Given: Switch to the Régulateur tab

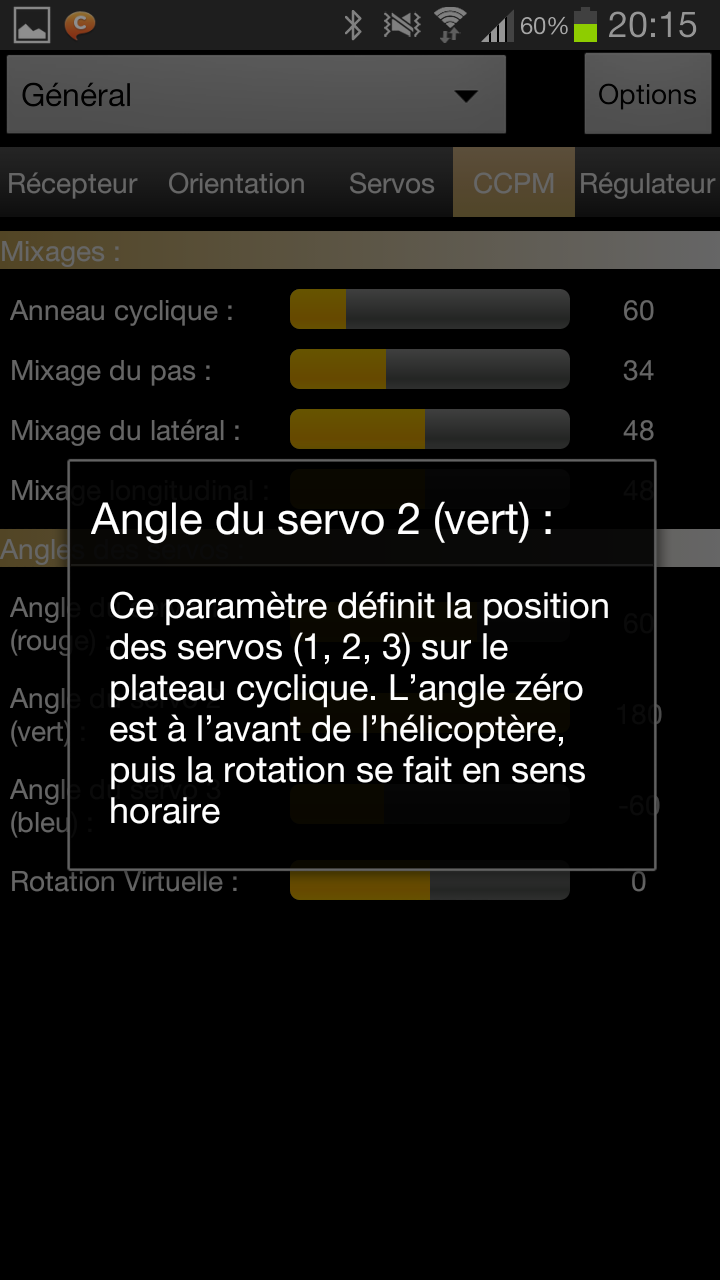Looking at the screenshot, I should point(648,184).
